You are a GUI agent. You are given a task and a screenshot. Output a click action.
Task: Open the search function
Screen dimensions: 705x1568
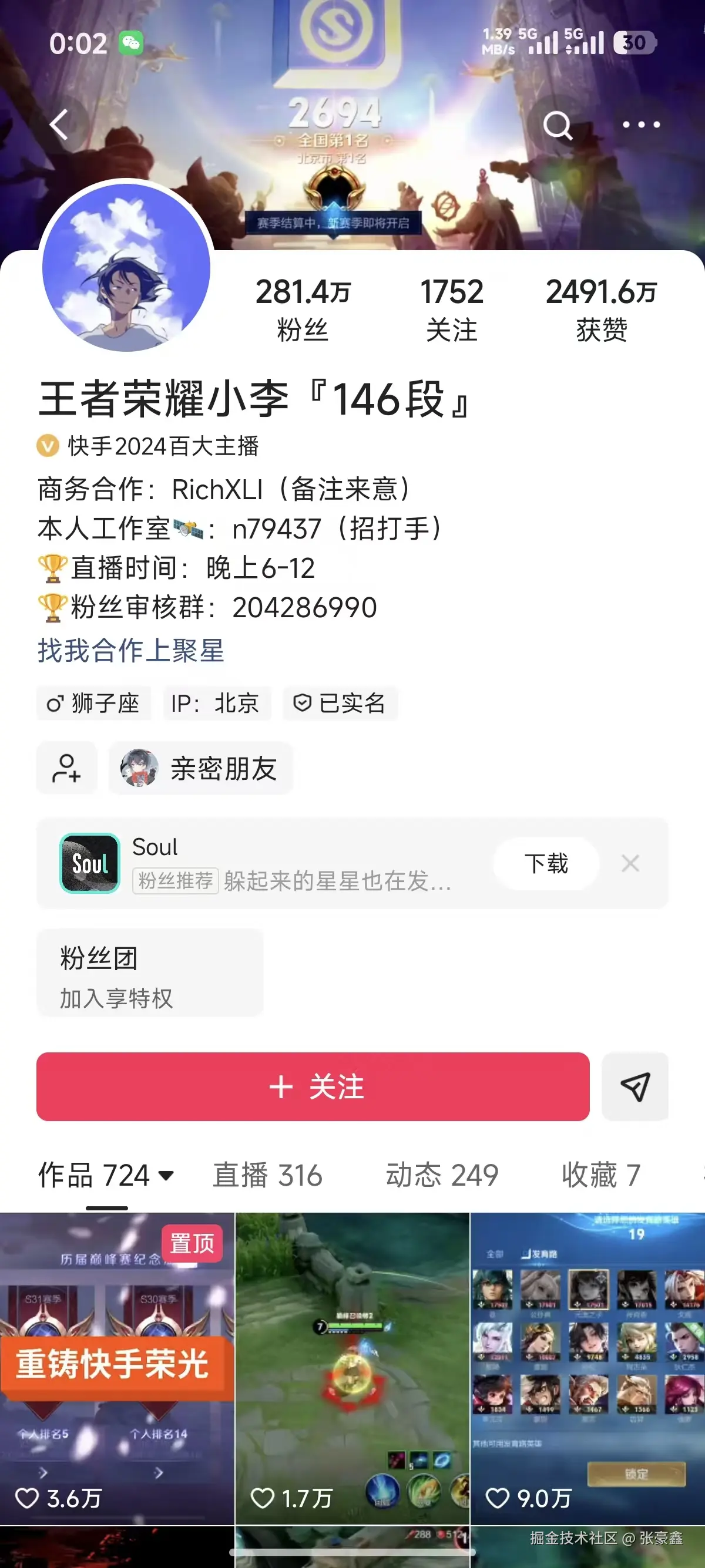point(558,125)
